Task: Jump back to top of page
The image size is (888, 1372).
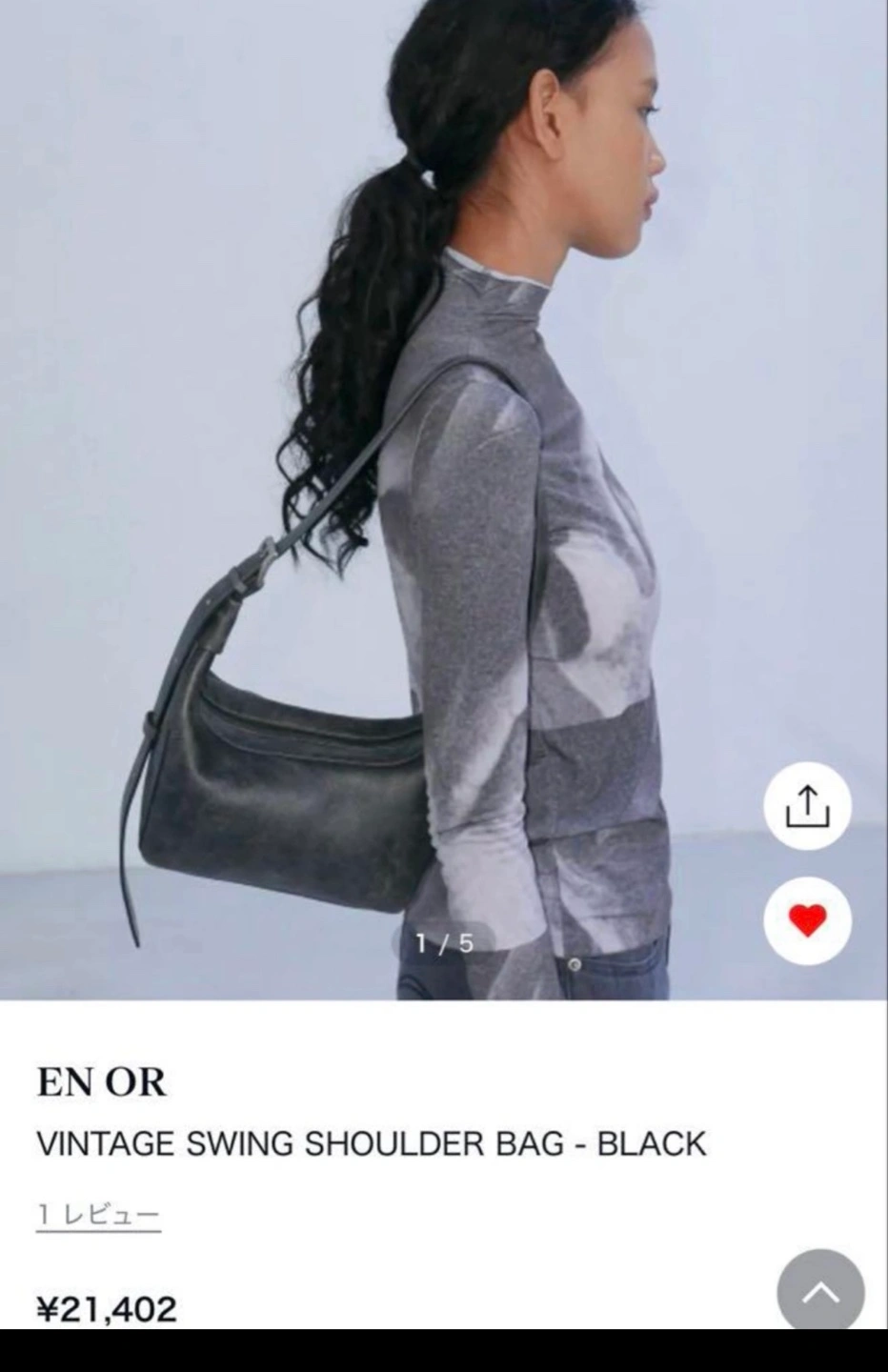Action: 820,1292
